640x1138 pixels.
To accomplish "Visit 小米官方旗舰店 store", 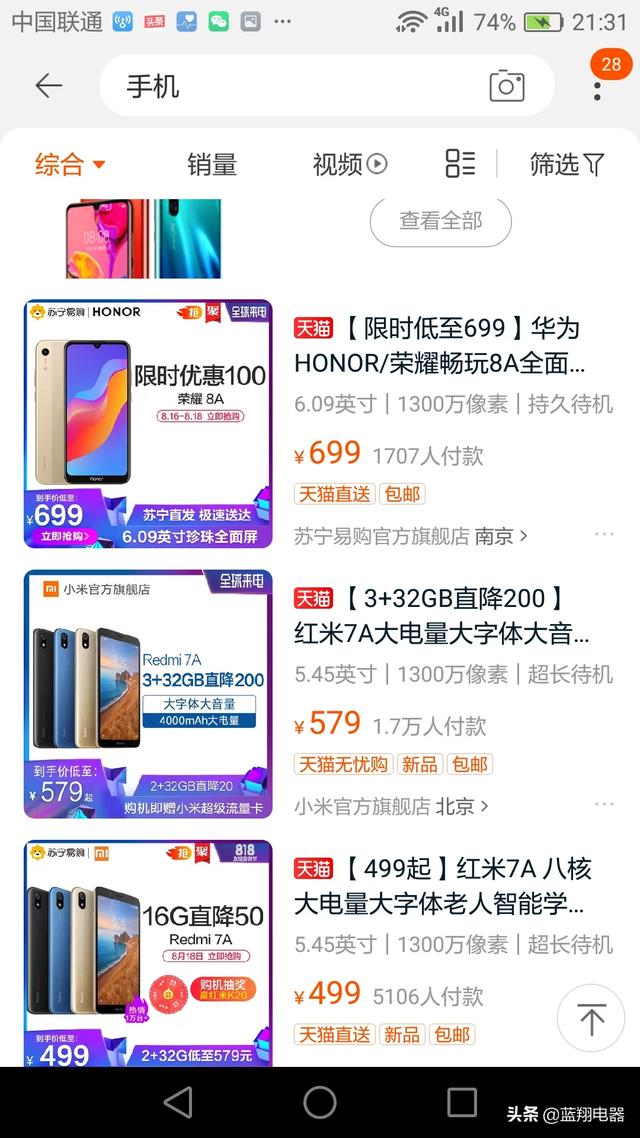I will [x=391, y=806].
